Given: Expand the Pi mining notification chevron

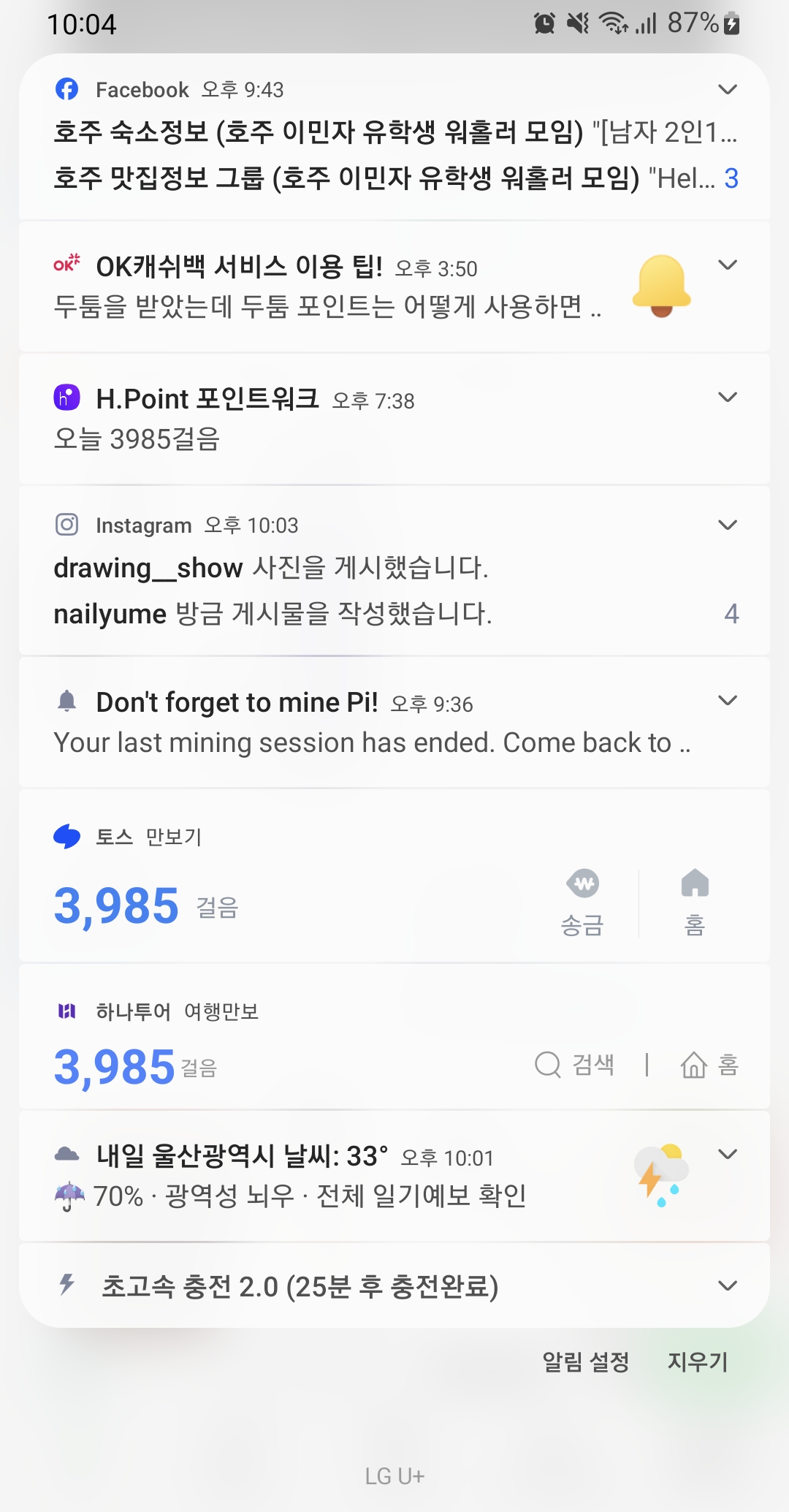Looking at the screenshot, I should tap(727, 701).
